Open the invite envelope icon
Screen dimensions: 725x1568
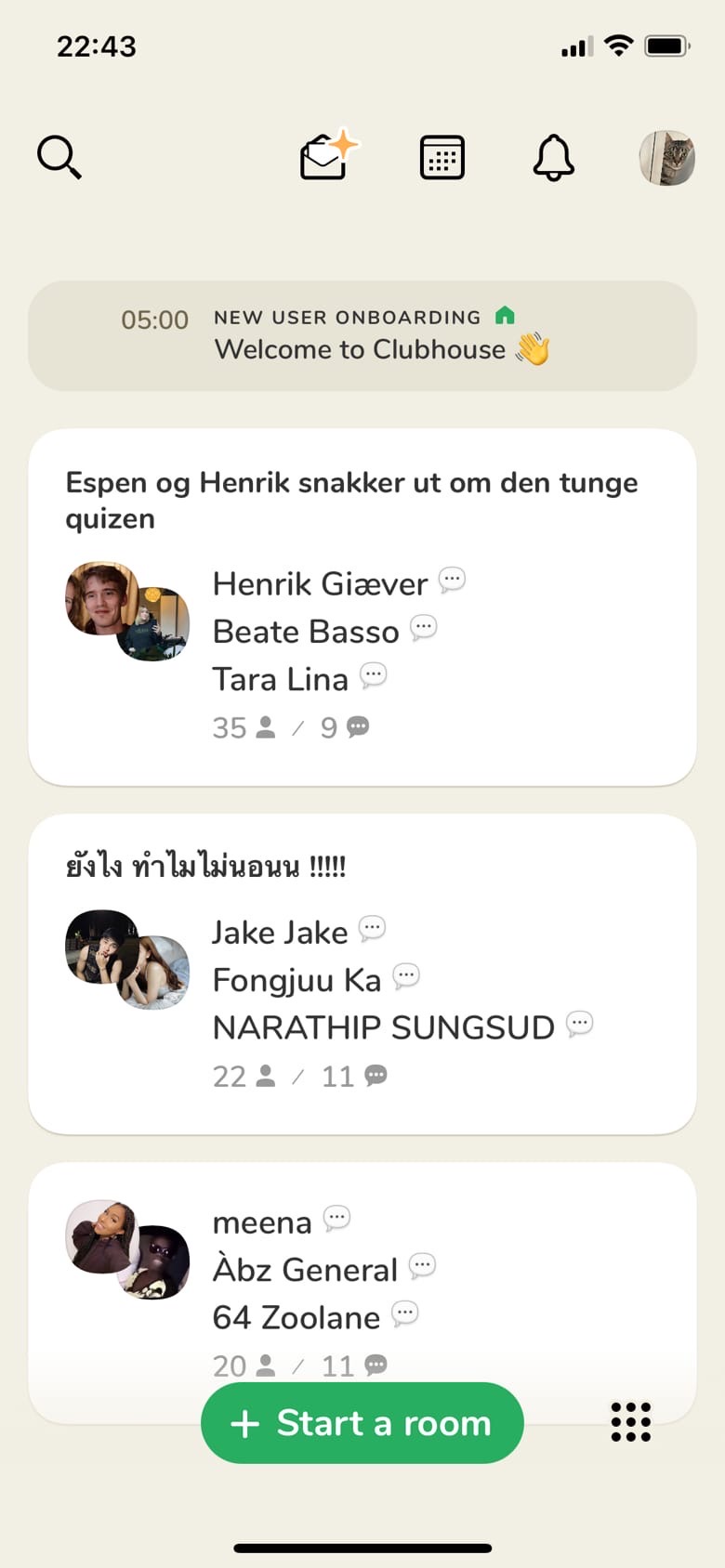pos(327,157)
